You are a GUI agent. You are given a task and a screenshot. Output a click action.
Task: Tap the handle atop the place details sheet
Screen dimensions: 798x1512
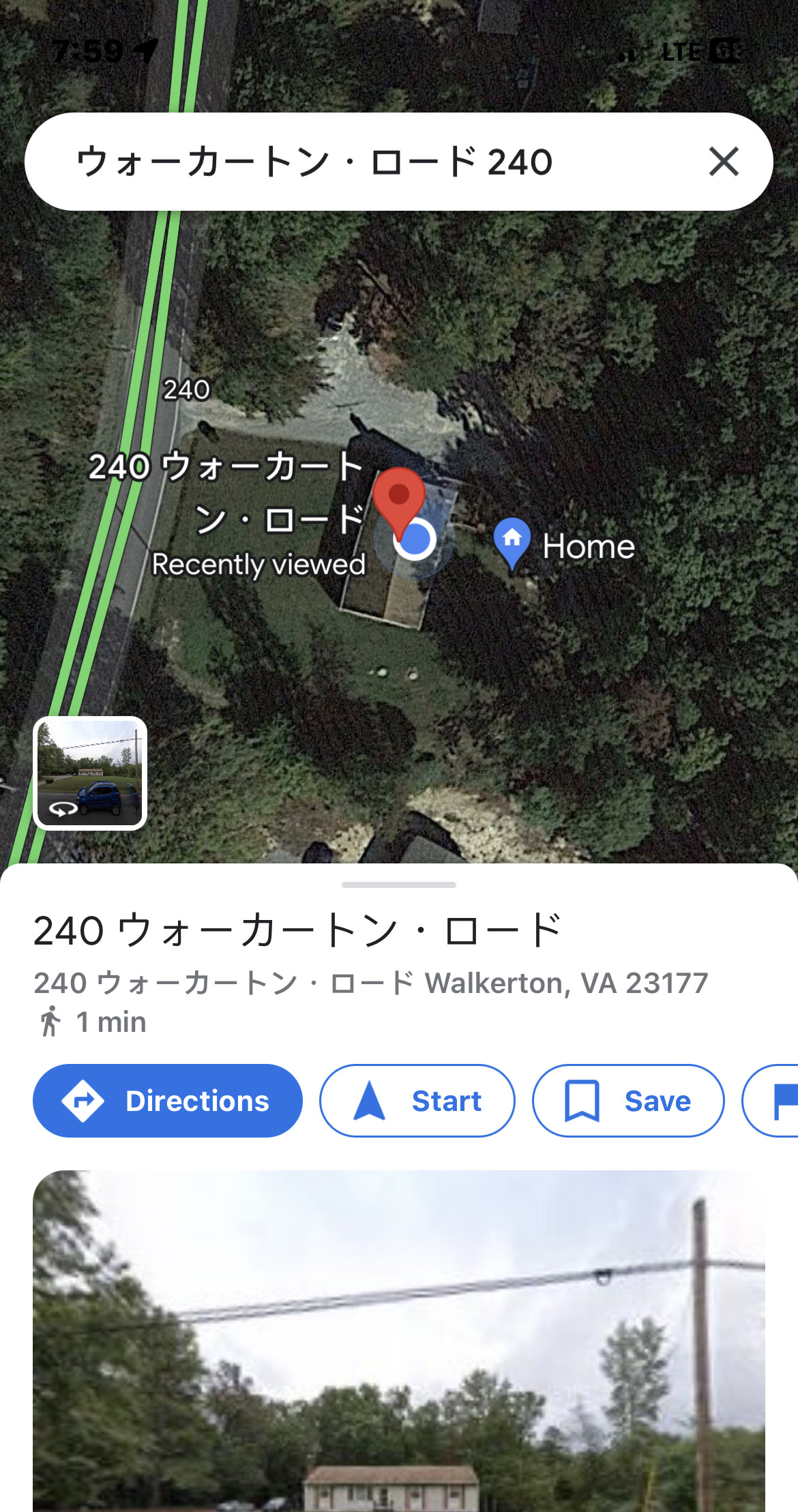(399, 885)
